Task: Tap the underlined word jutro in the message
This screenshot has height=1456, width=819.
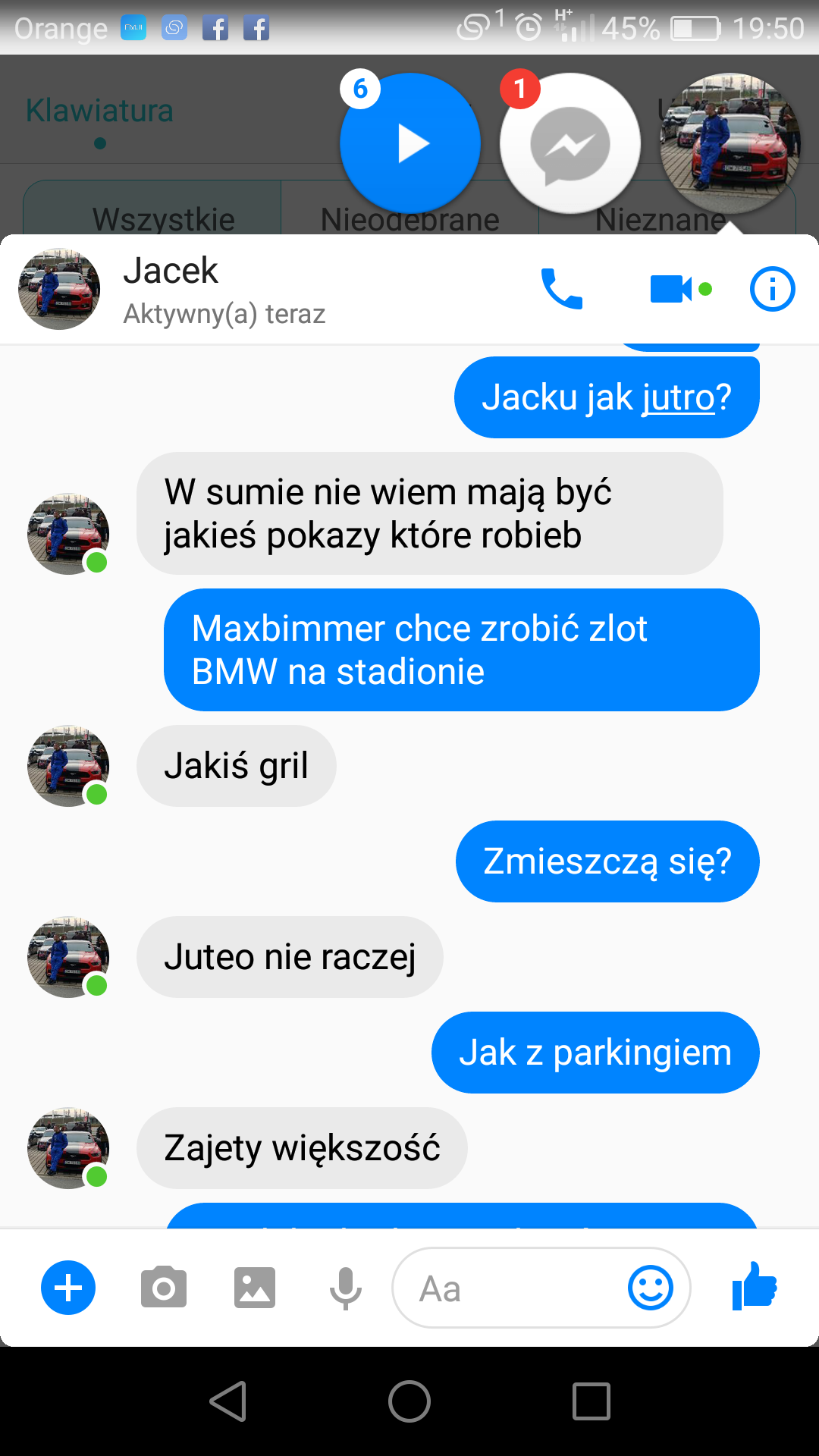Action: 678,397
